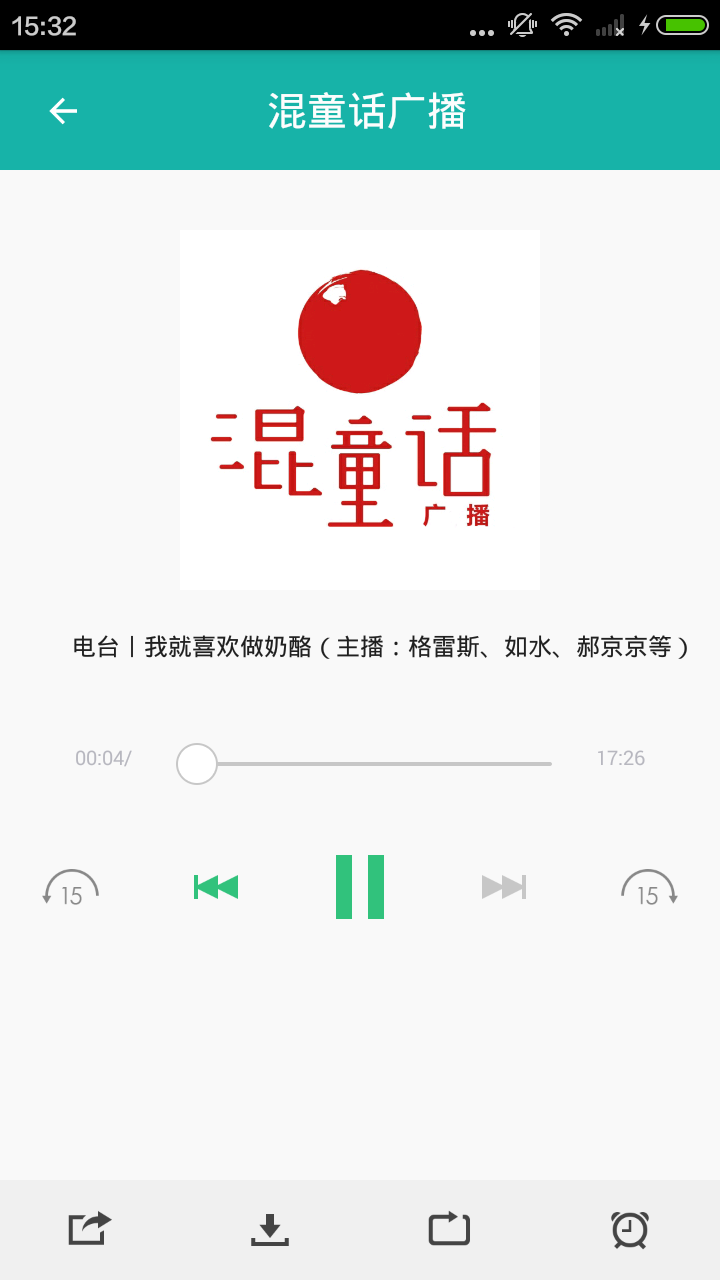Set a sleep timer with the clock icon
Viewport: 720px width, 1280px height.
pos(629,1227)
